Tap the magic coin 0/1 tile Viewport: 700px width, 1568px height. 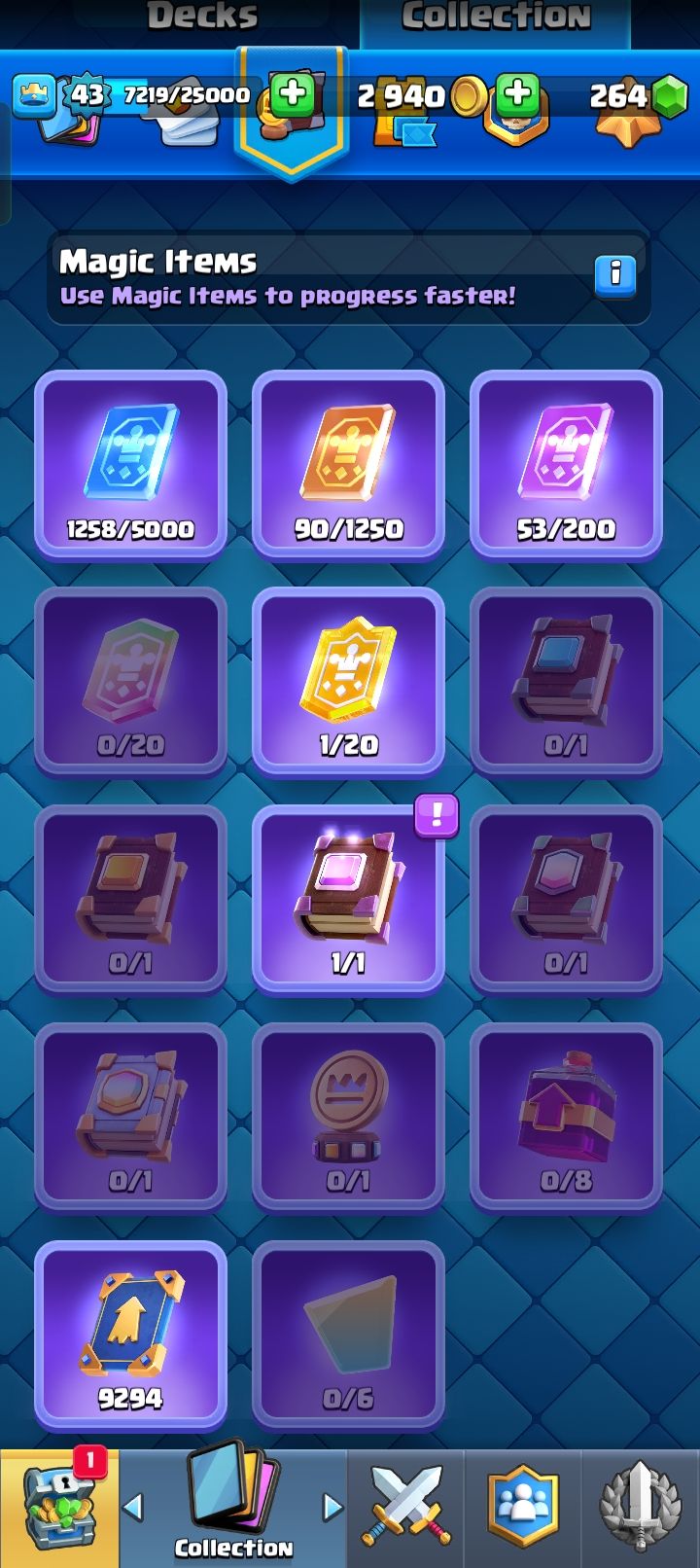(348, 1118)
